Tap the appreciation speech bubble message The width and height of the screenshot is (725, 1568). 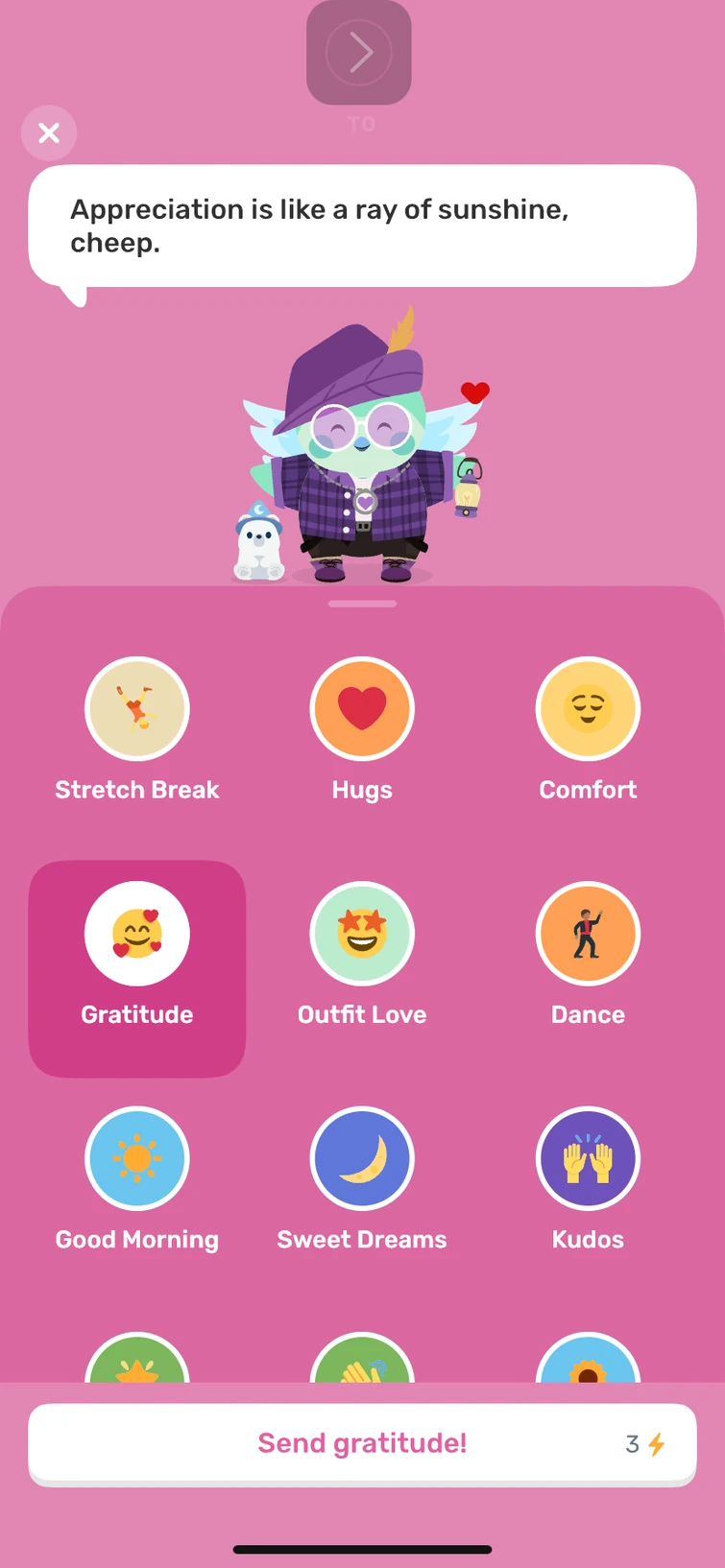point(362,226)
